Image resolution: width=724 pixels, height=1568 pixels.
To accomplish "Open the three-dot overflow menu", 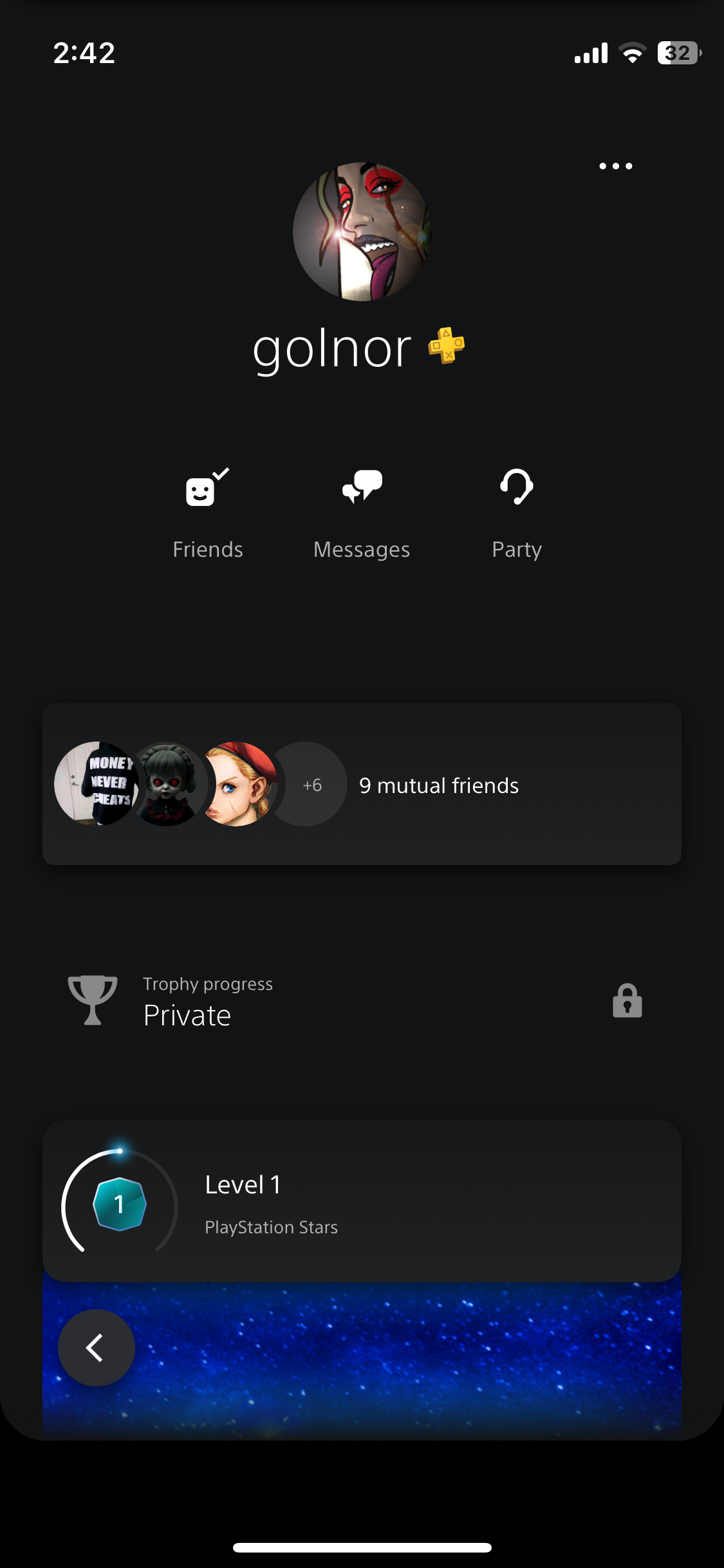I will [615, 166].
